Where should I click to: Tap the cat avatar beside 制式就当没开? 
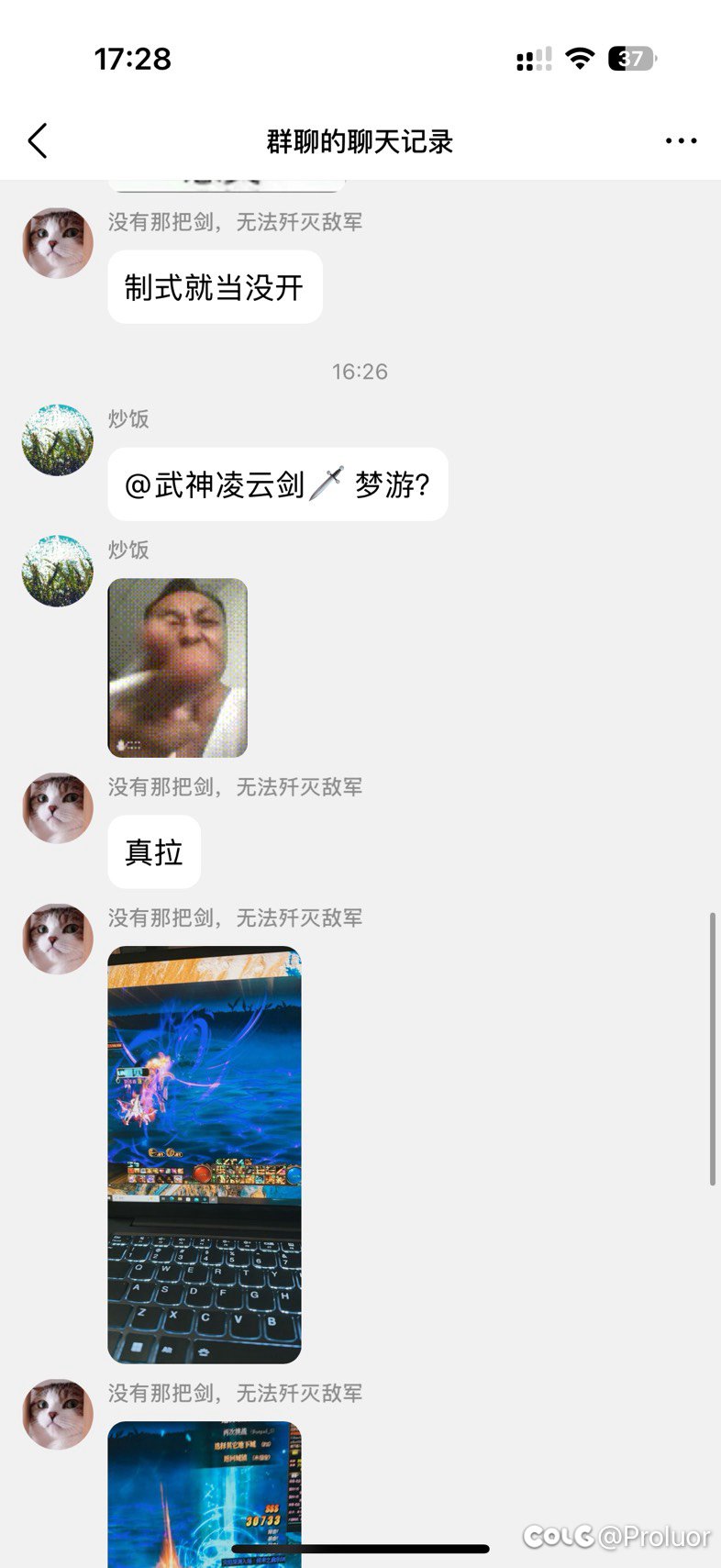(58, 243)
